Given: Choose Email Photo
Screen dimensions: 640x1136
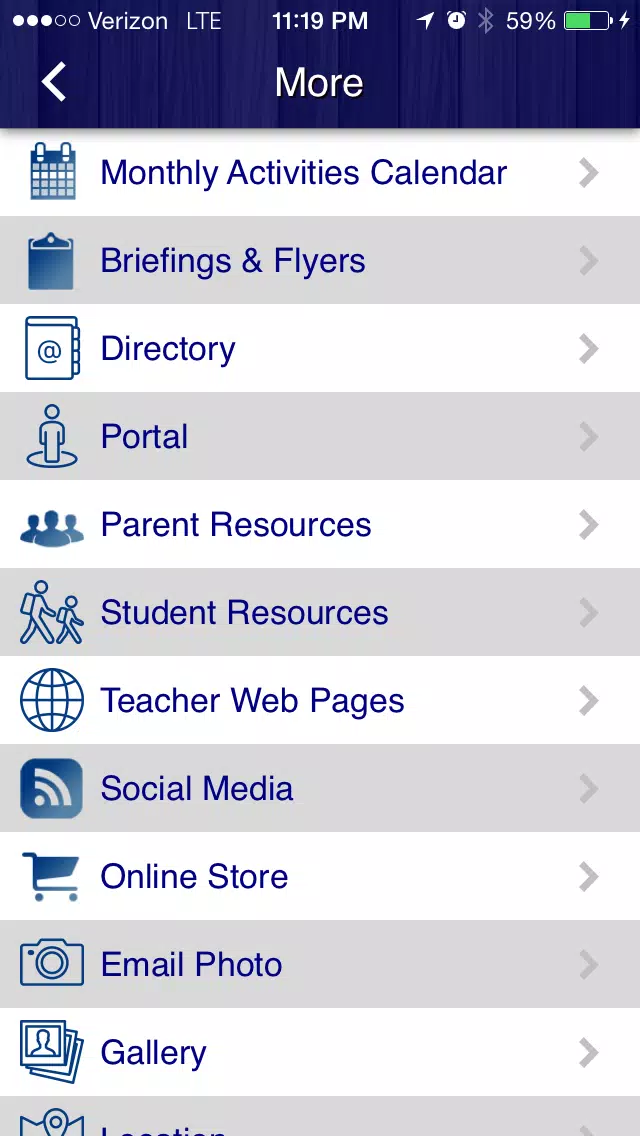Looking at the screenshot, I should tap(320, 964).
